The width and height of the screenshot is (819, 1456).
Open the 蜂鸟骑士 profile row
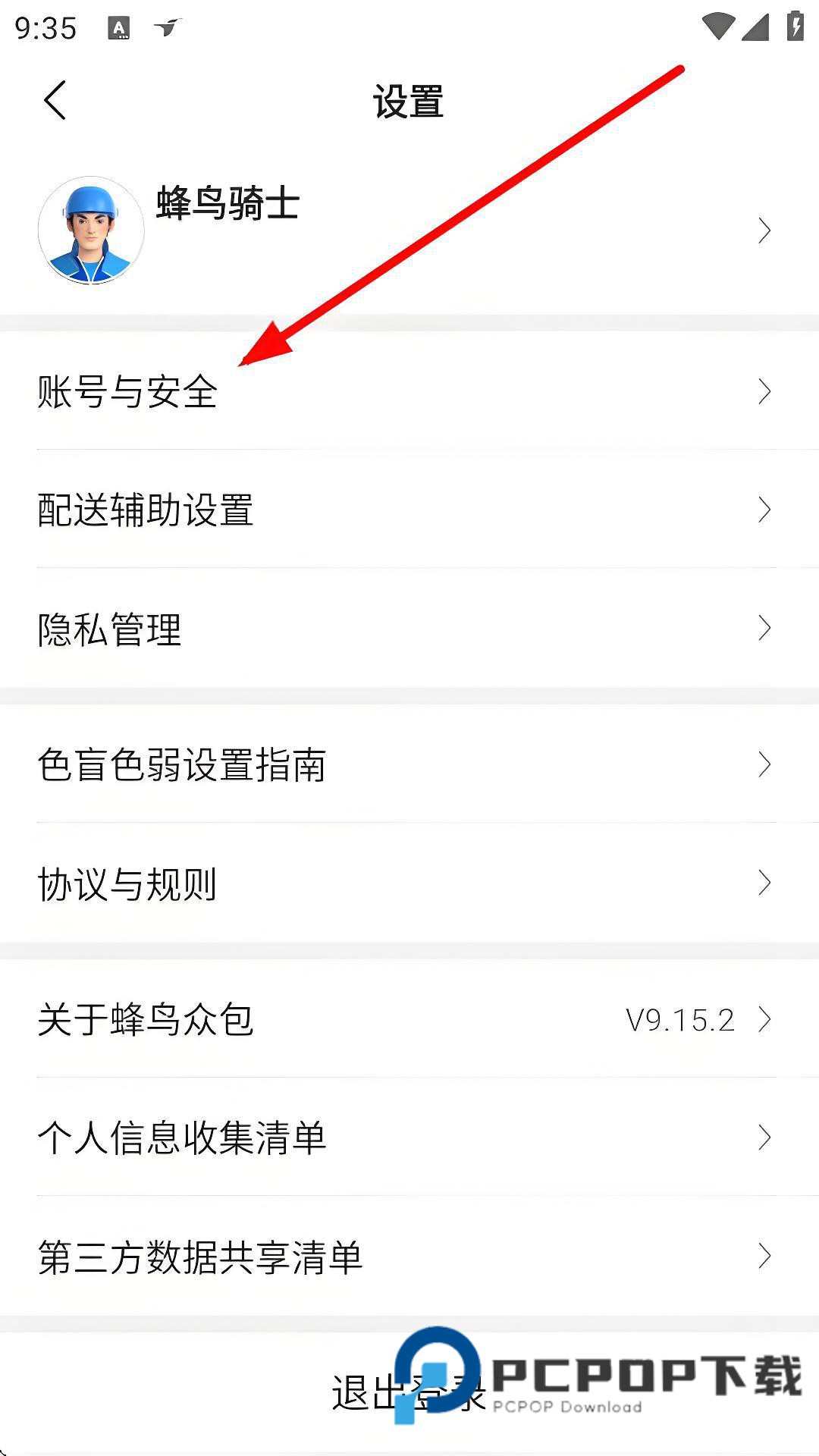[409, 230]
